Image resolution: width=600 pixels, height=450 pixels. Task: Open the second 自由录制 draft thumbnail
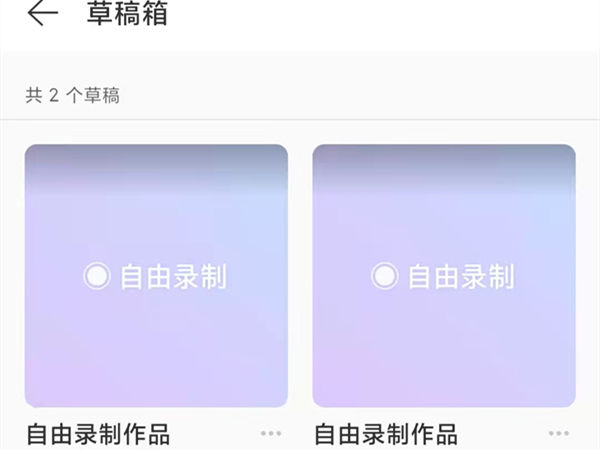(443, 275)
